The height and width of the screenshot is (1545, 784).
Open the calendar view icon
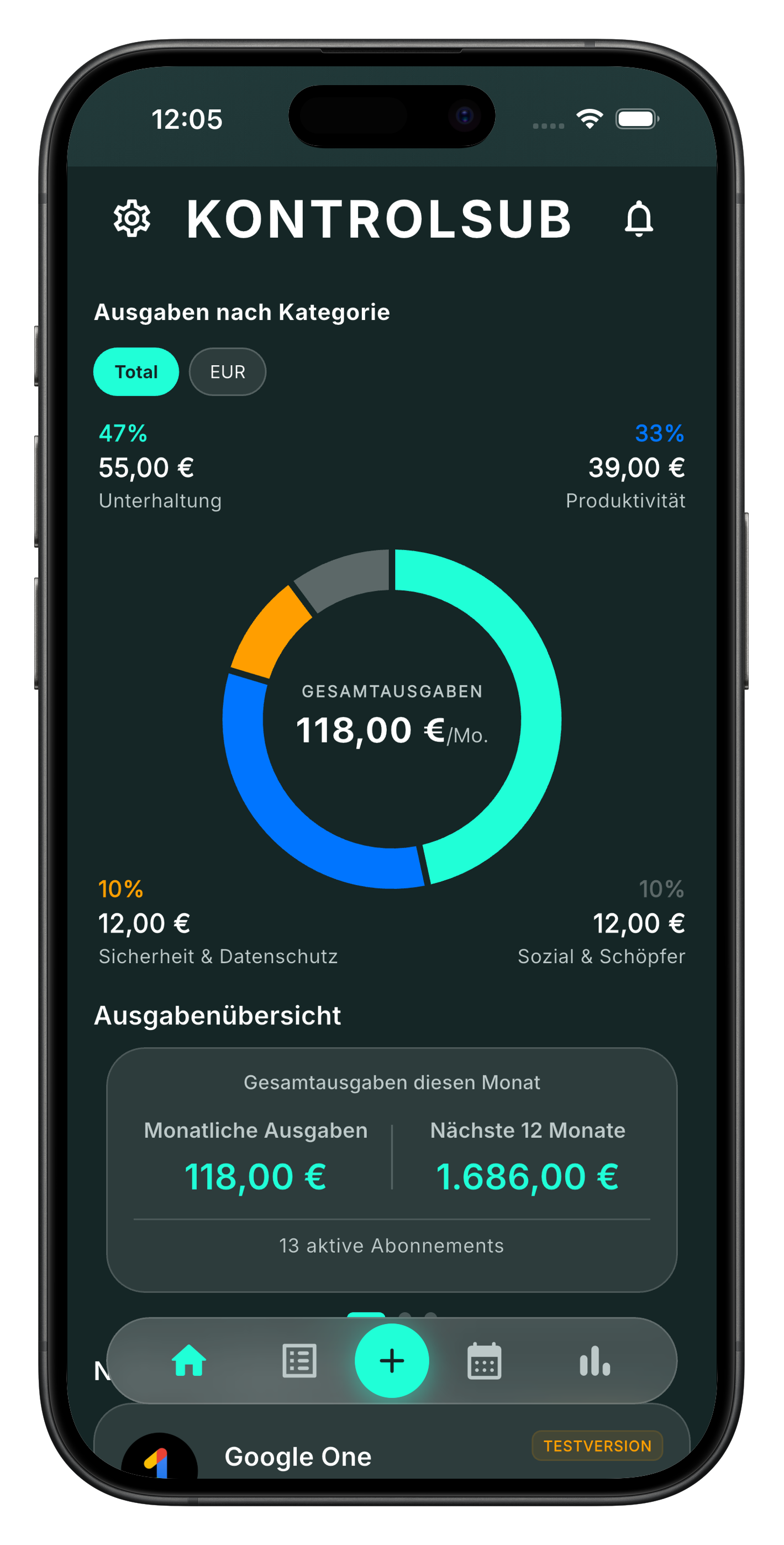coord(483,1361)
